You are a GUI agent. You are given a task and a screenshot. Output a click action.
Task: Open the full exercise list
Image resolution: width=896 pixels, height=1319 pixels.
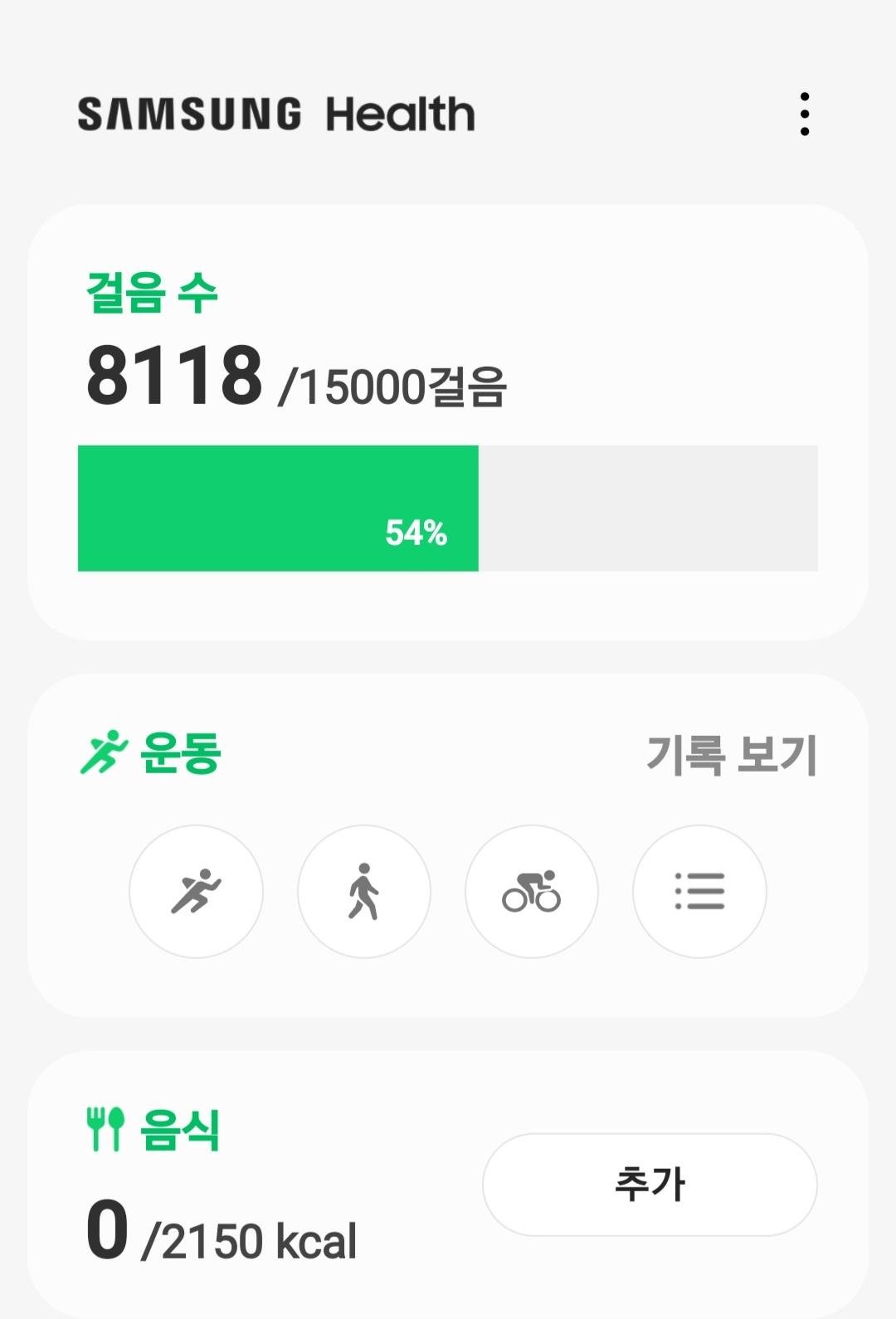click(x=699, y=892)
